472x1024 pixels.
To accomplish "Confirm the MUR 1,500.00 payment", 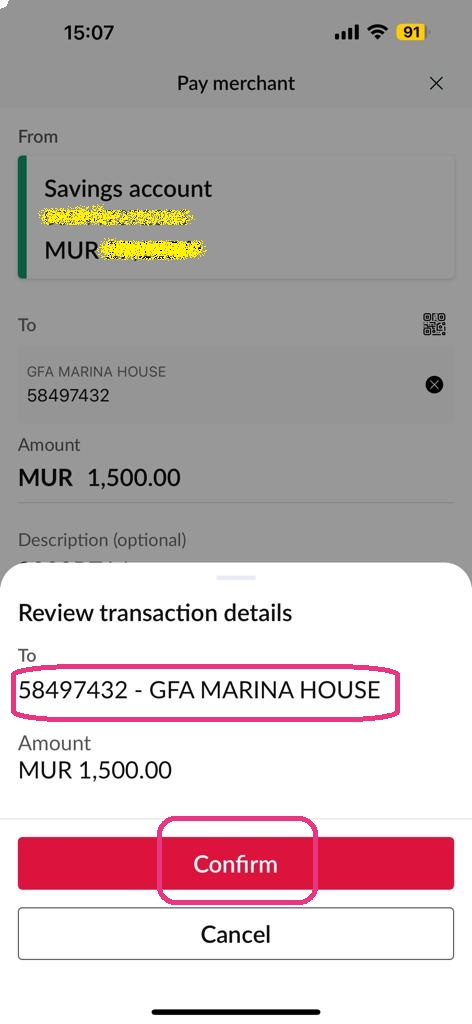I will coord(236,863).
